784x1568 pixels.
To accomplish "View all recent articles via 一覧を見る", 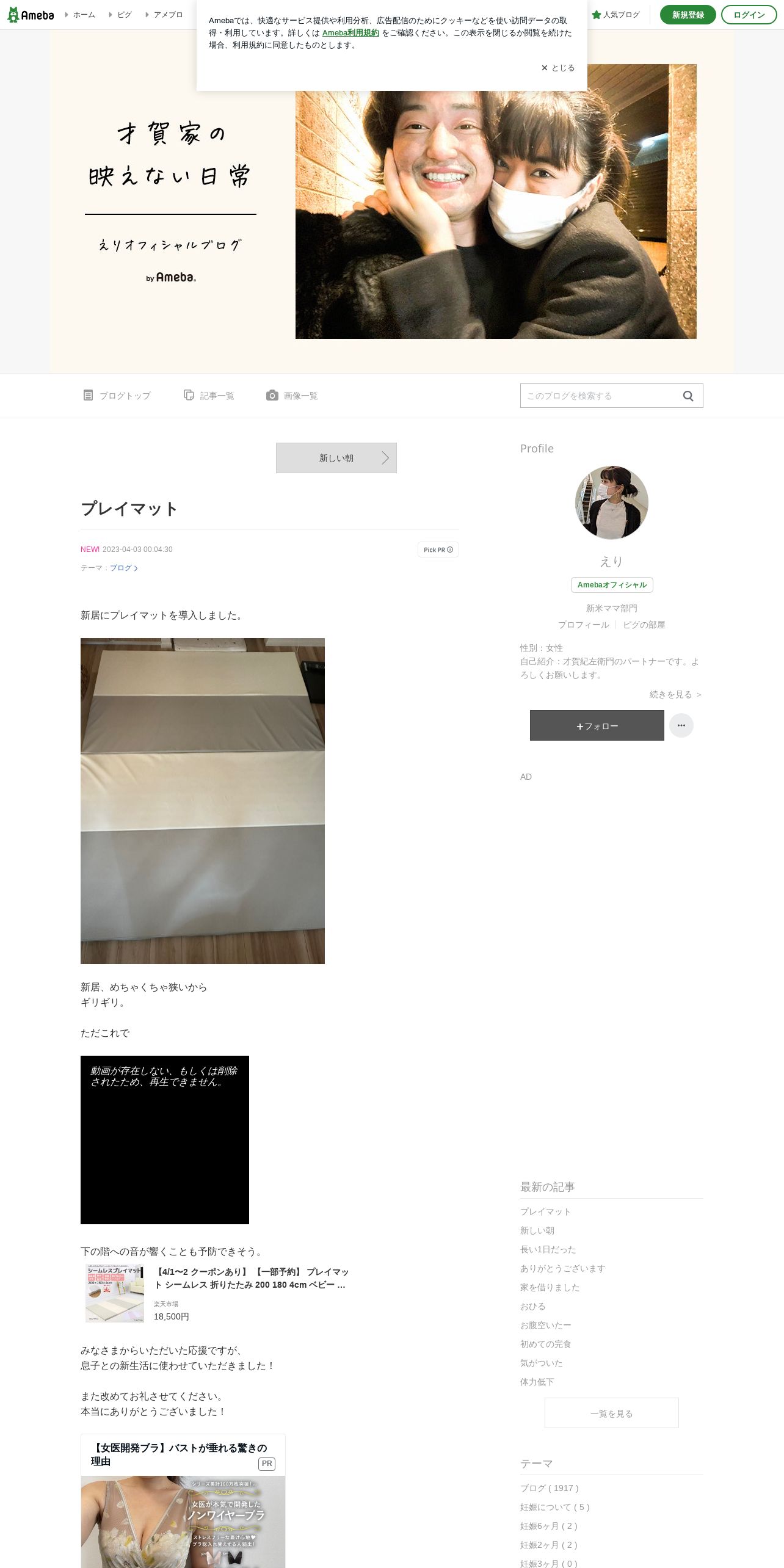I will (612, 1413).
